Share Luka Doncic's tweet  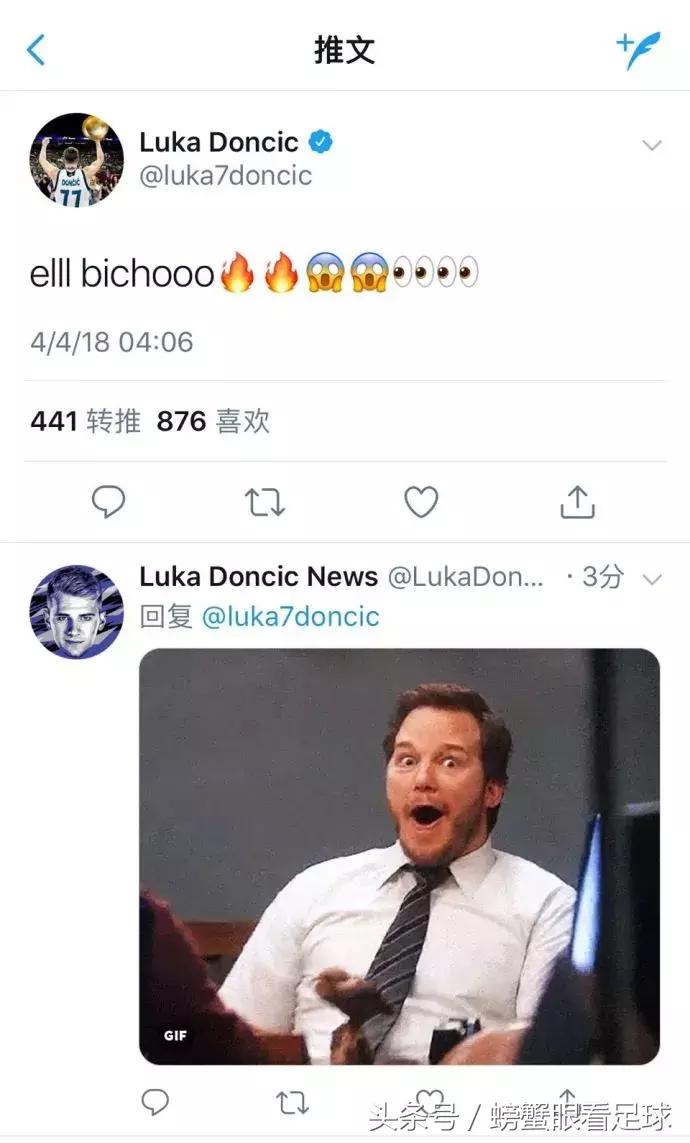point(577,502)
